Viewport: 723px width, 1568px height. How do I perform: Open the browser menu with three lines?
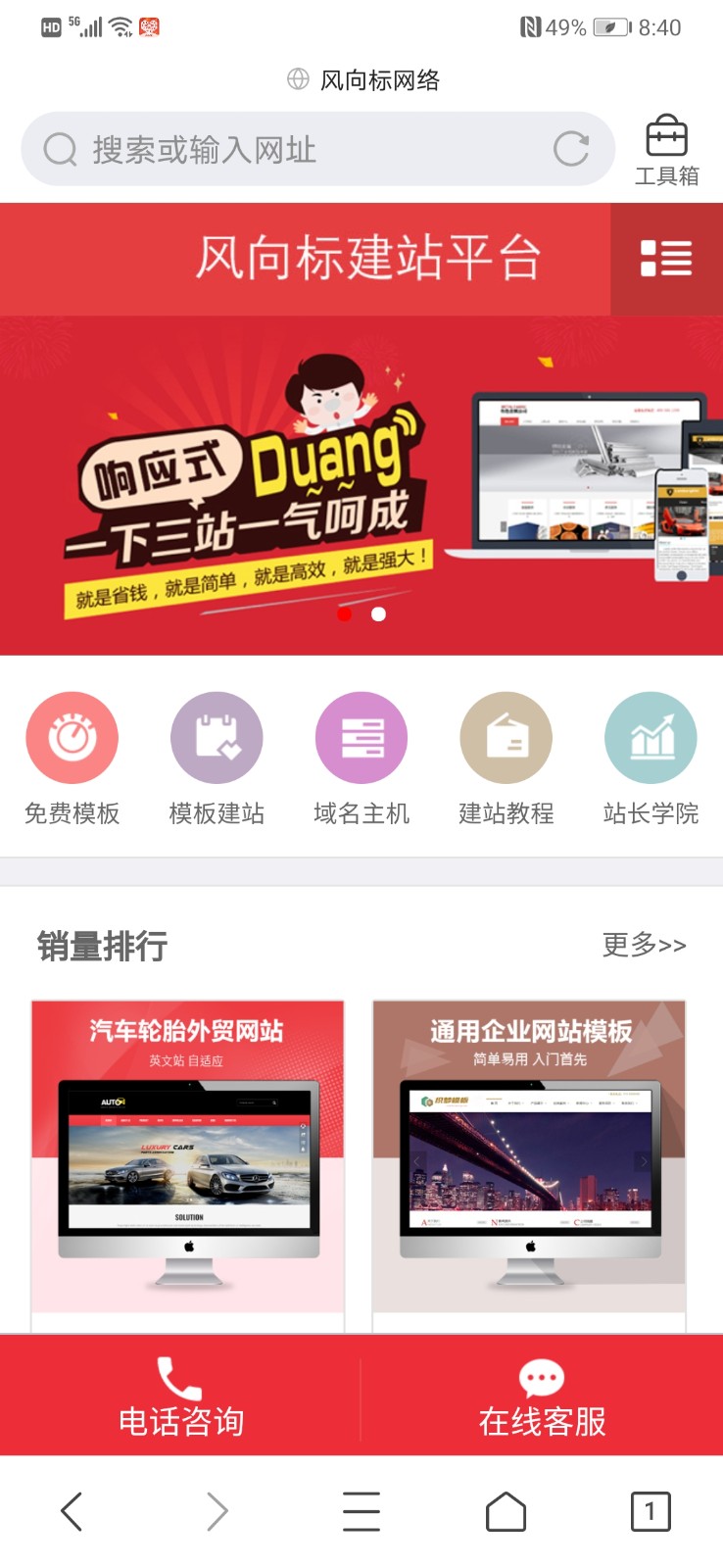pyautogui.click(x=361, y=1511)
